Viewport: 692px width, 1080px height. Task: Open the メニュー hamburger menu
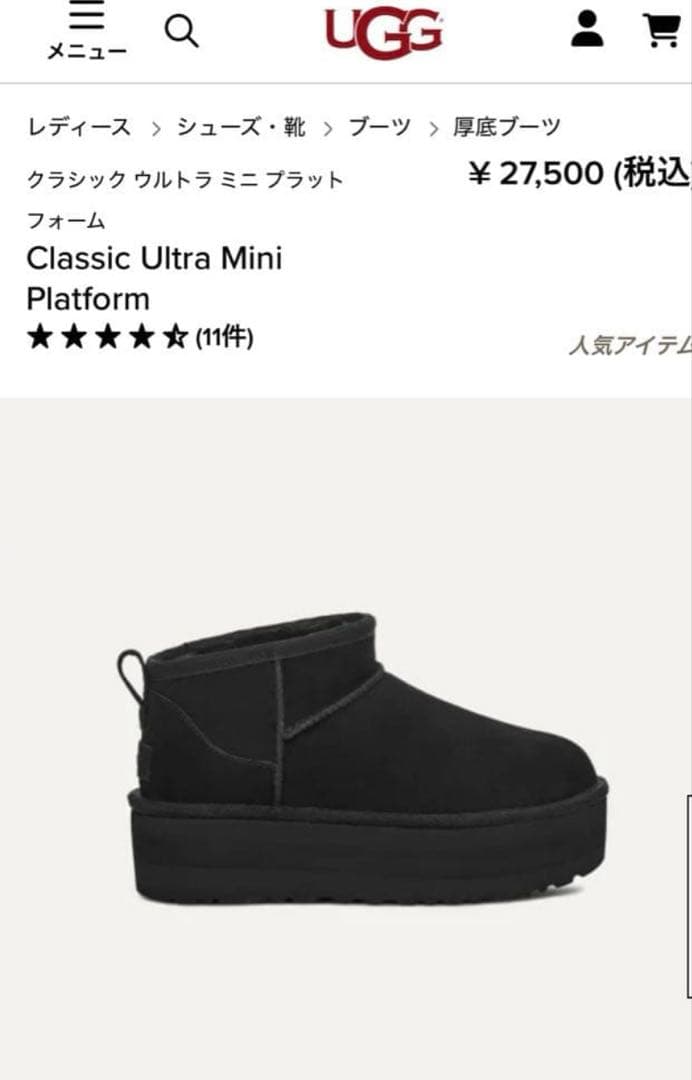pos(87,32)
